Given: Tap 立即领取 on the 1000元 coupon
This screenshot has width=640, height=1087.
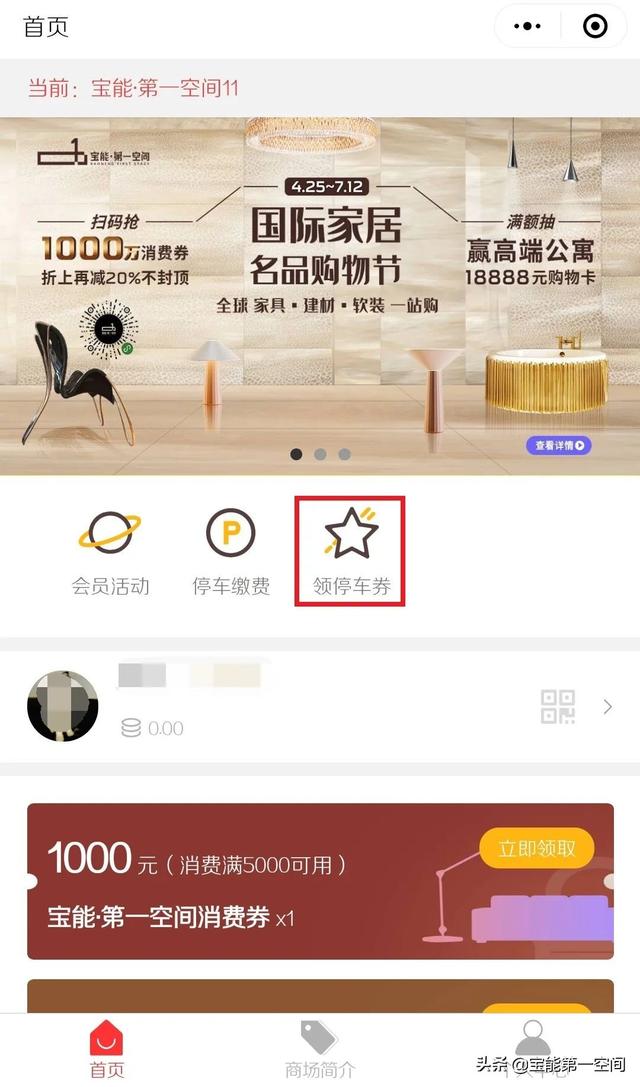Looking at the screenshot, I should [537, 849].
